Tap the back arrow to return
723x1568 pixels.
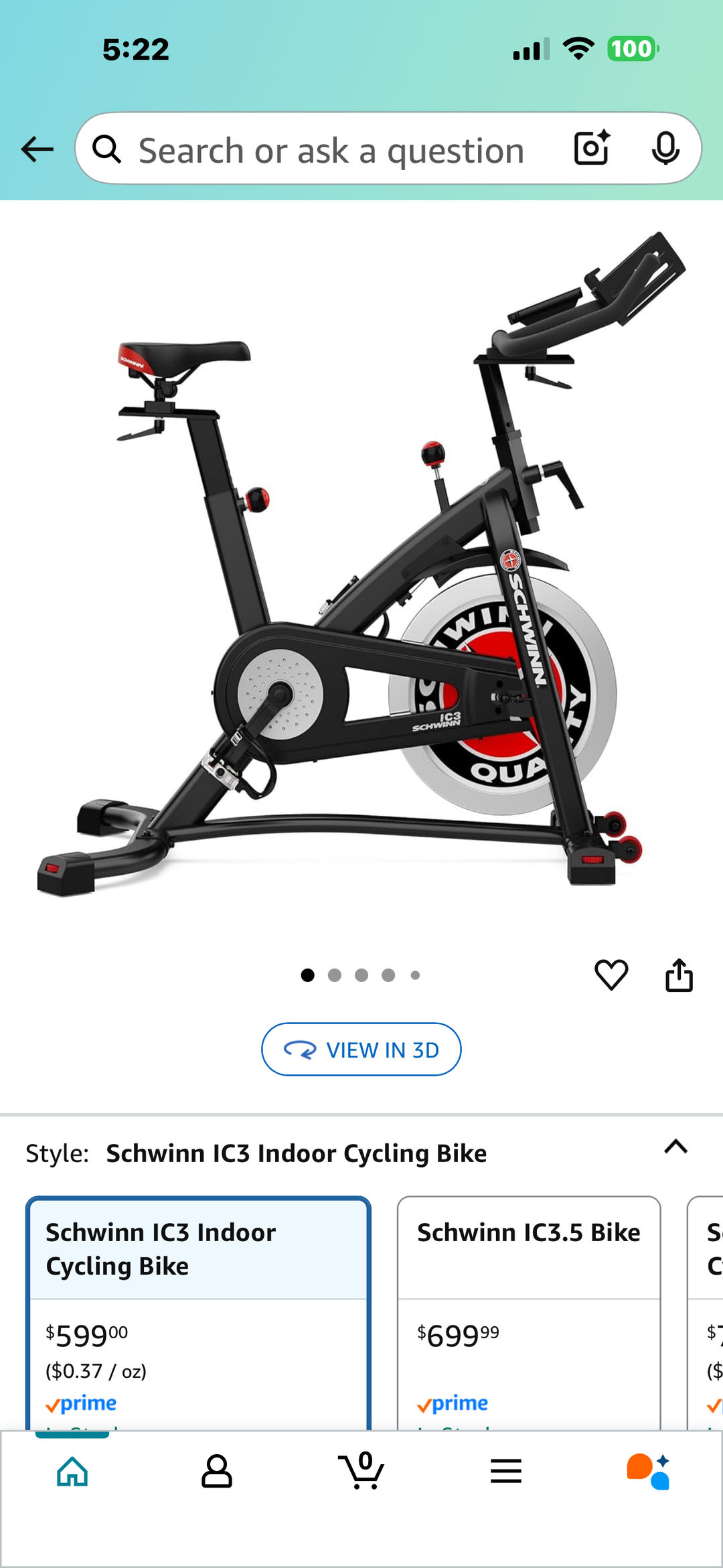click(x=38, y=149)
